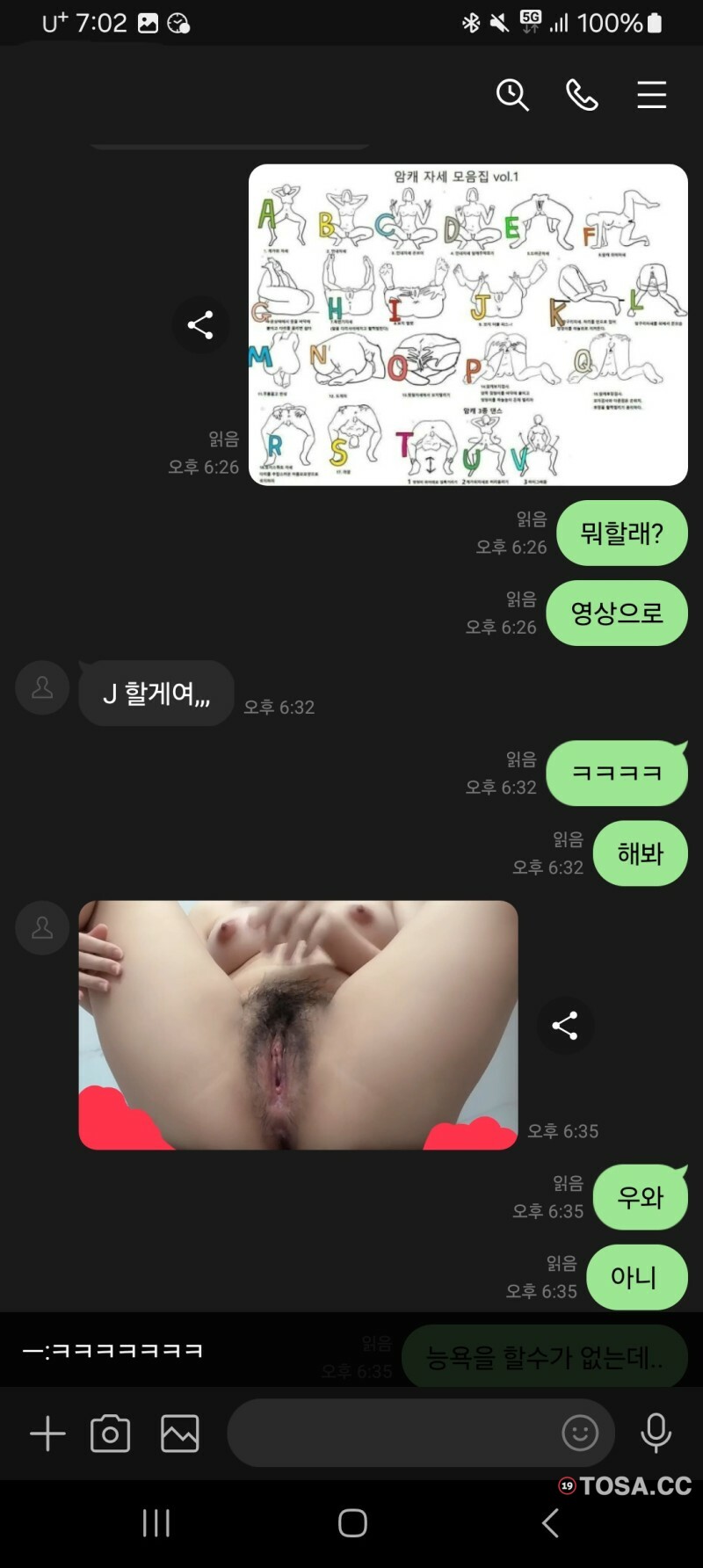Start a voice call from the header

tap(582, 94)
